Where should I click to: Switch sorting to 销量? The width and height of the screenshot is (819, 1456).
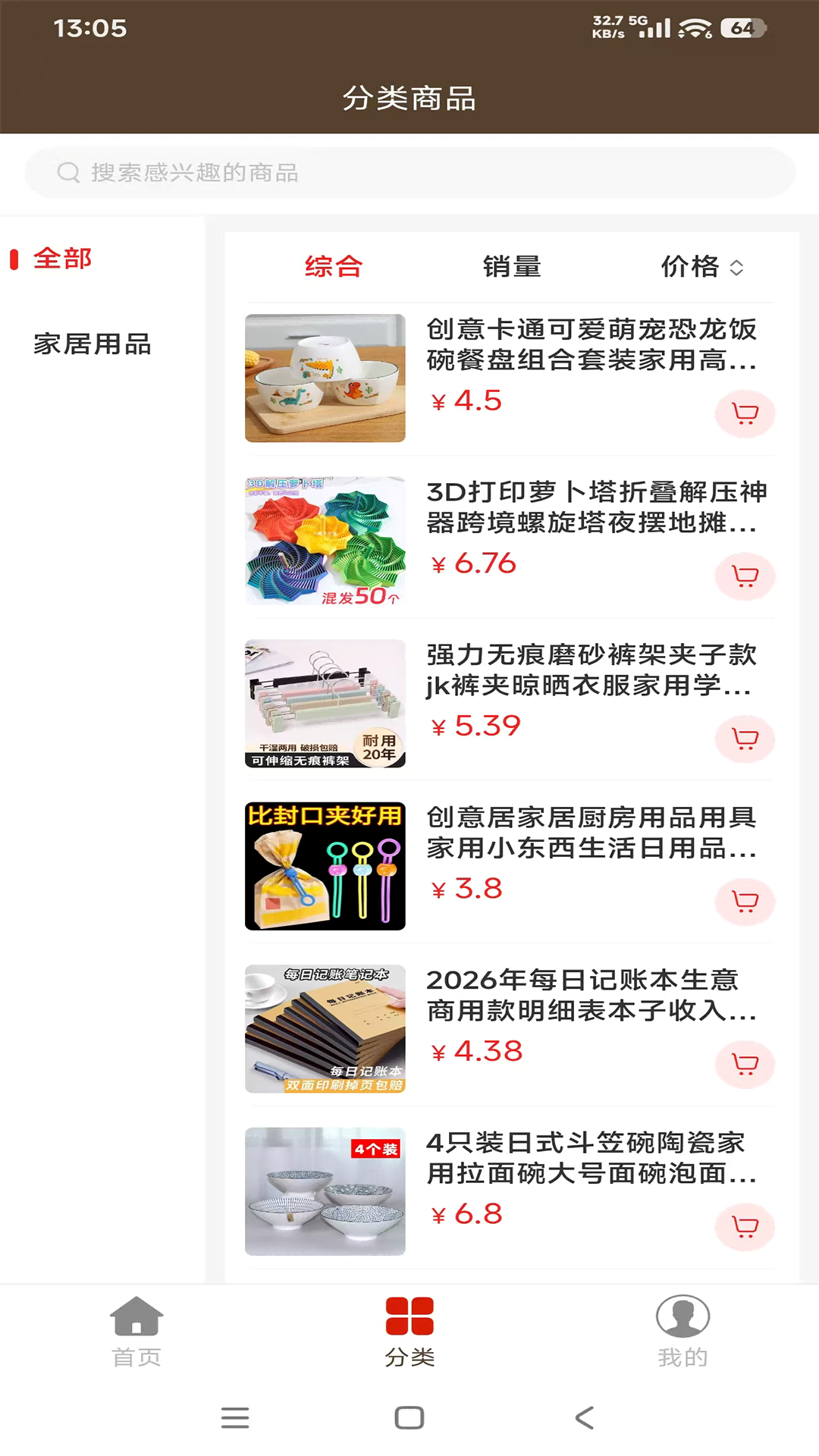pyautogui.click(x=511, y=267)
